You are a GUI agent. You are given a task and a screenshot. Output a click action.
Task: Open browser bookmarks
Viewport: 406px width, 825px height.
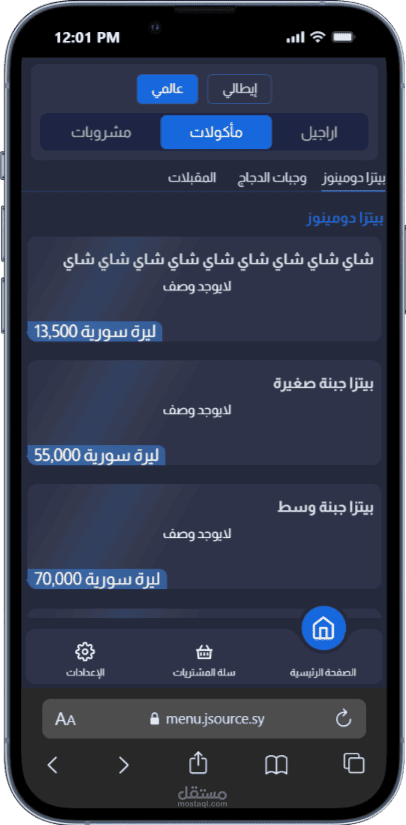tap(276, 765)
